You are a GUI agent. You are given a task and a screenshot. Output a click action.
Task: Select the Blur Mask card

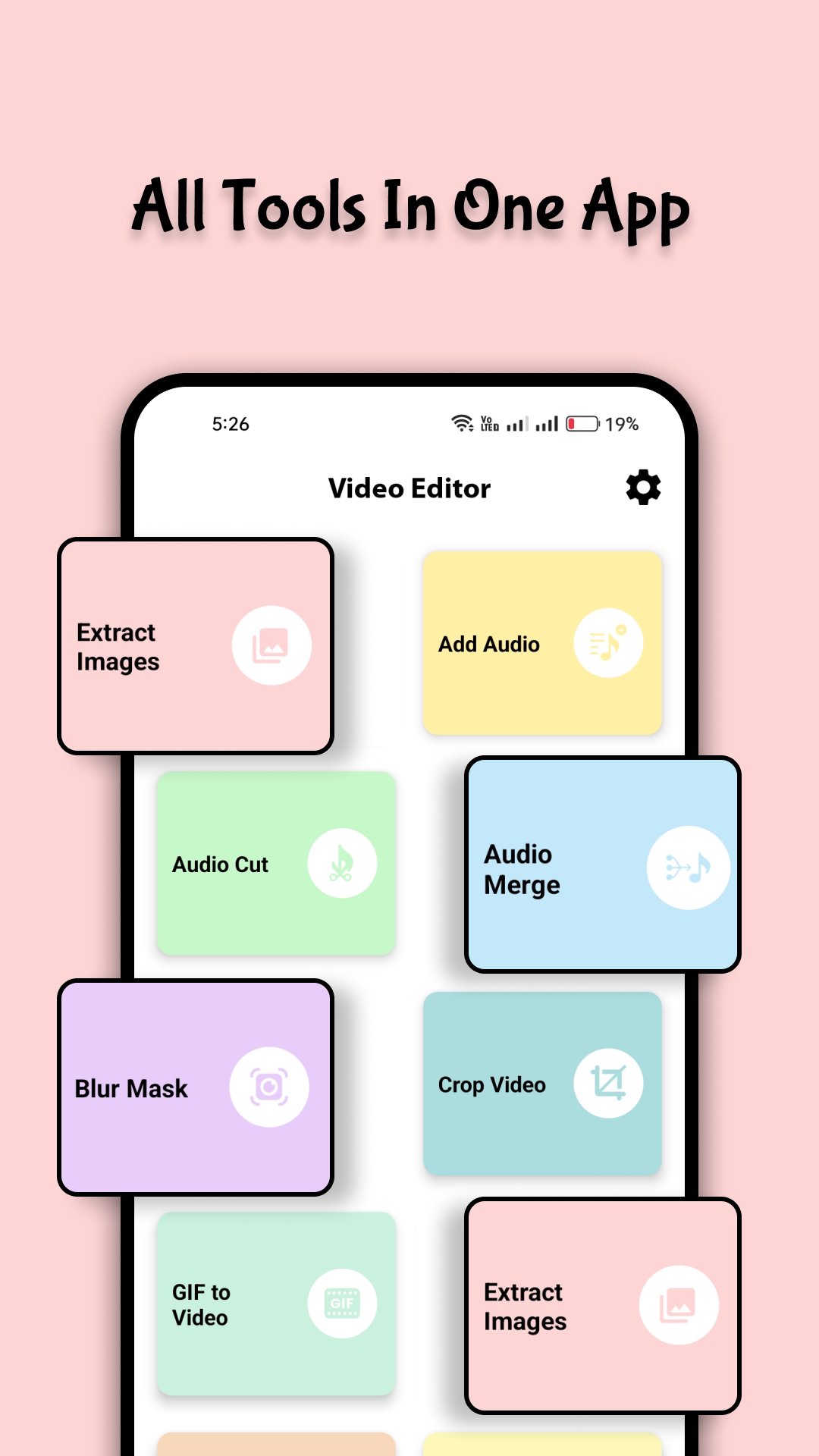coord(195,1087)
